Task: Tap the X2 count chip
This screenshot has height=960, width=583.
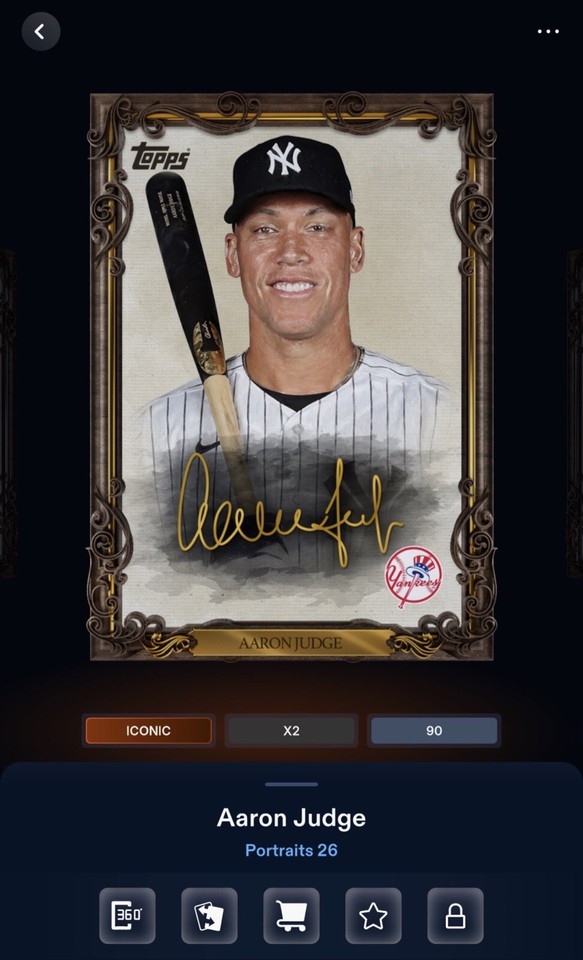Action: 292,730
